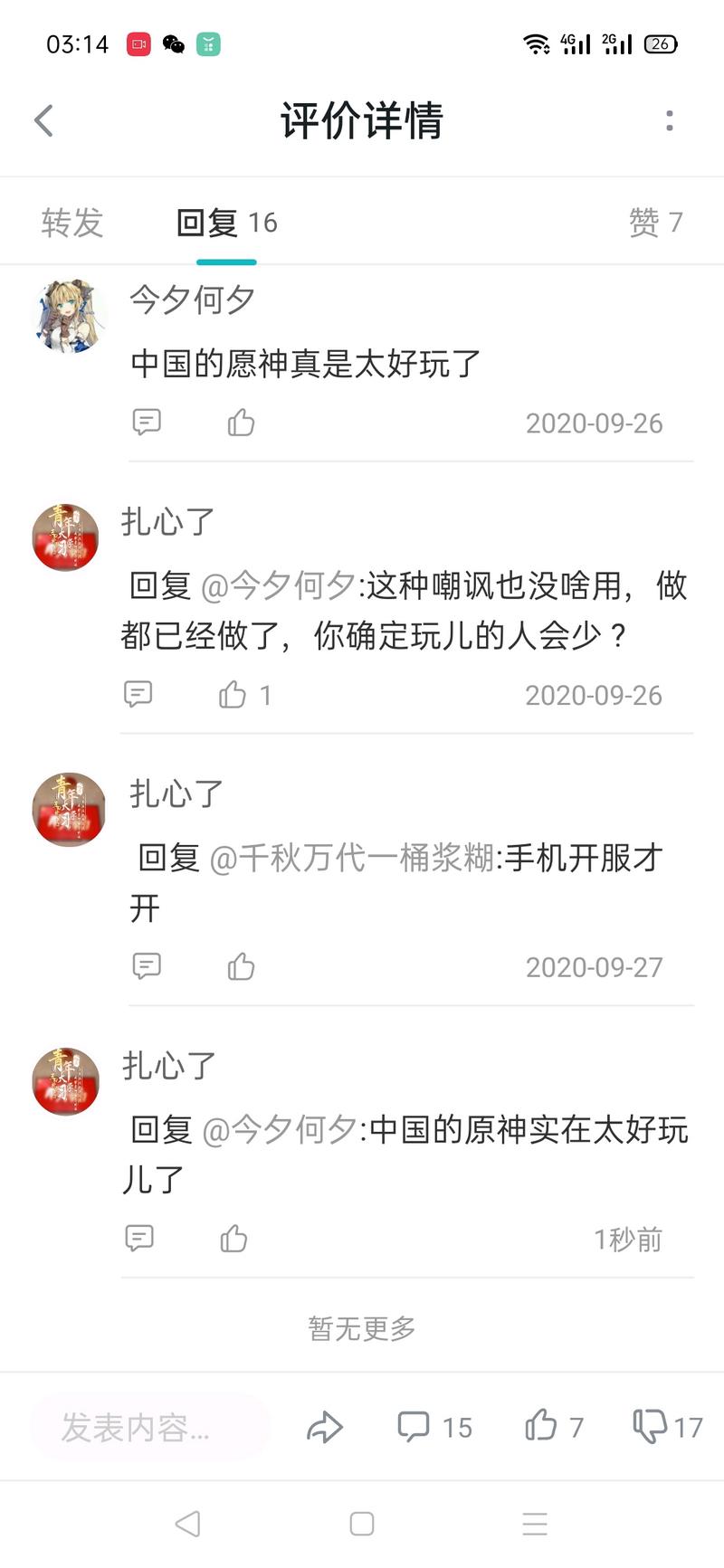Switch to the 赞 7 tab
Viewport: 724px width, 1568px height.
pos(655,223)
